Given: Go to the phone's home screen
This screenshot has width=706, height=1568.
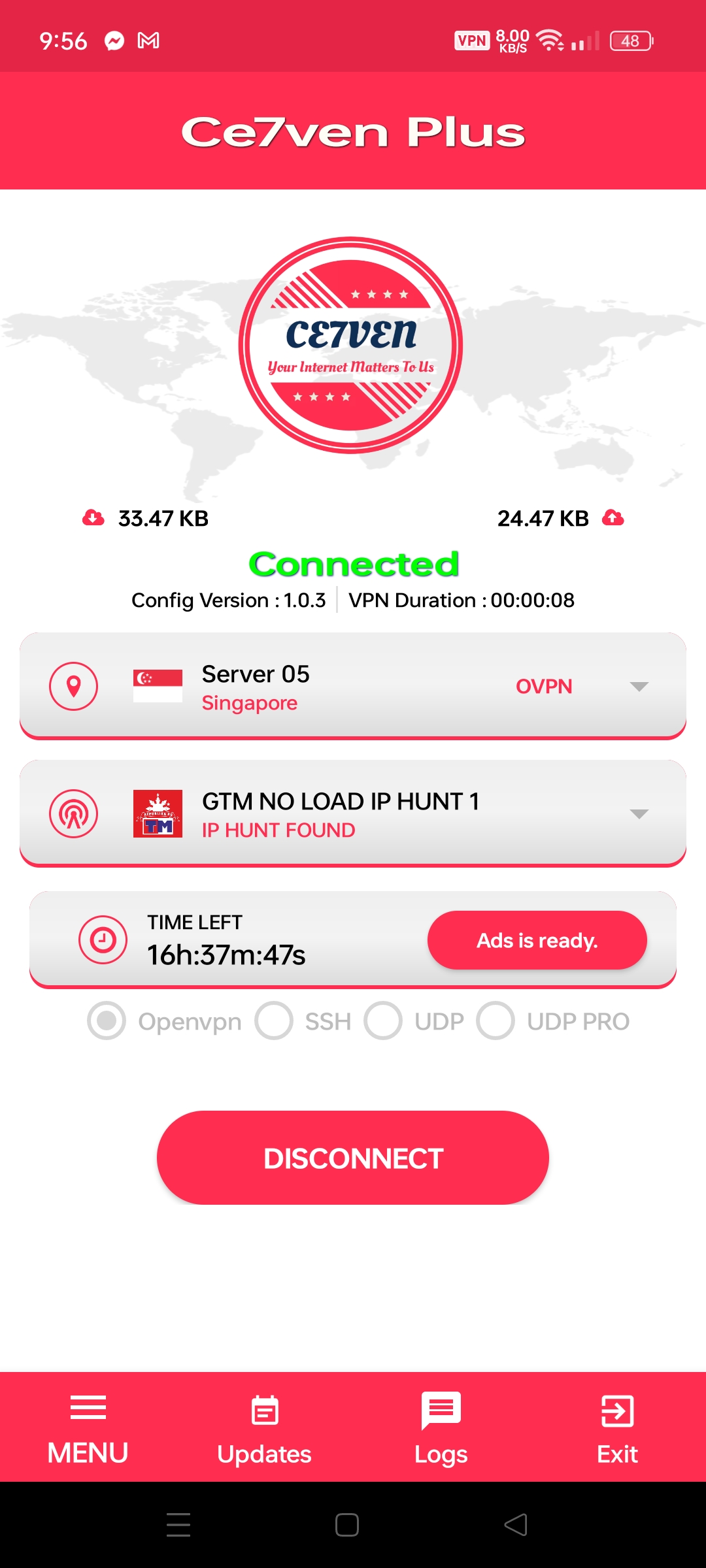Looking at the screenshot, I should click(x=346, y=1525).
